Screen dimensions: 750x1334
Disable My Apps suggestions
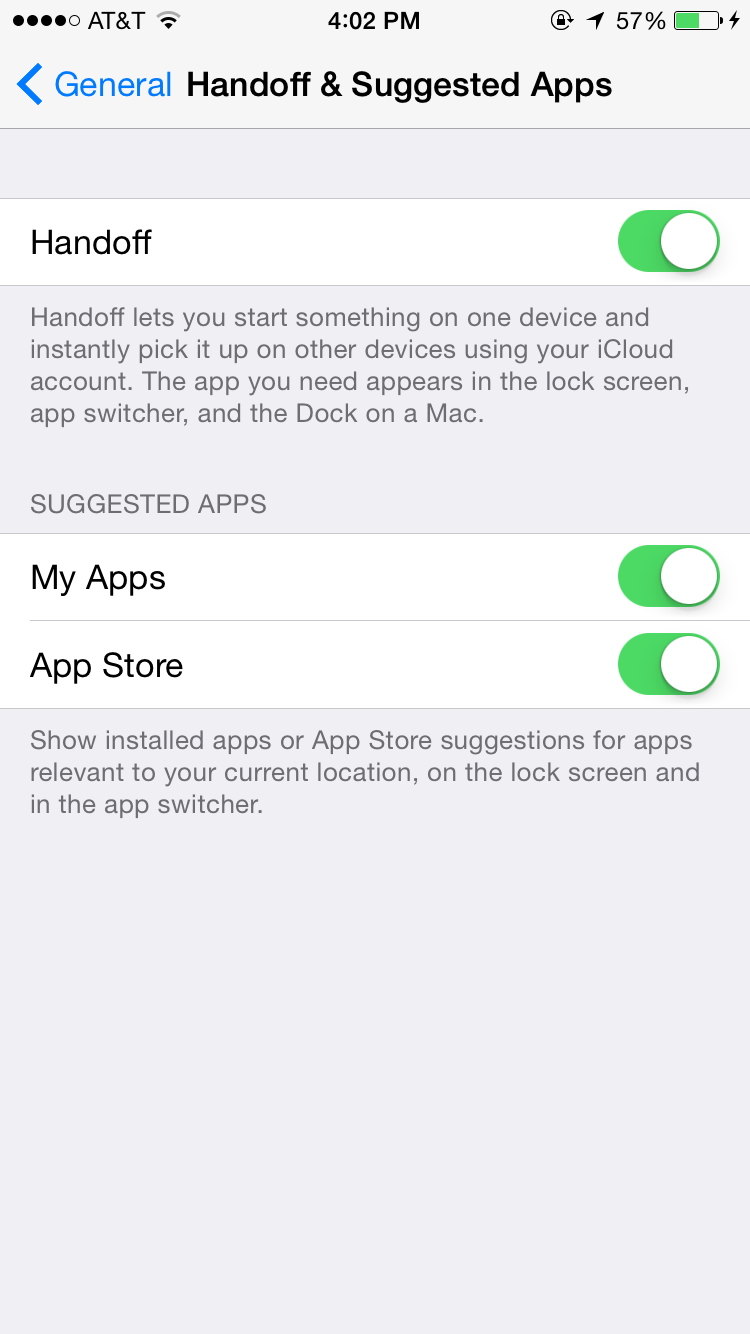click(x=668, y=577)
